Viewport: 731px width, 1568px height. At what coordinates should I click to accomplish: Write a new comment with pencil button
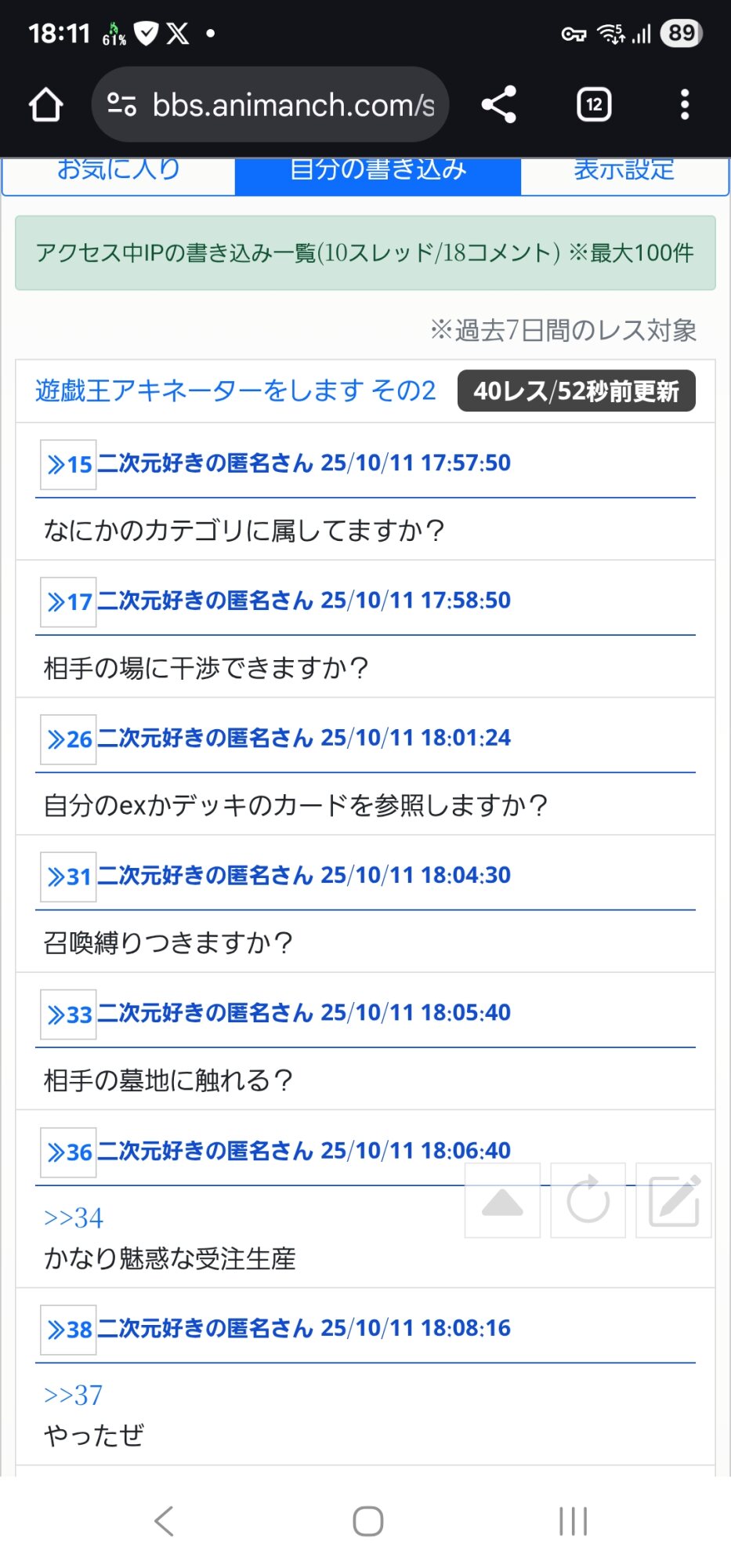pos(674,1201)
